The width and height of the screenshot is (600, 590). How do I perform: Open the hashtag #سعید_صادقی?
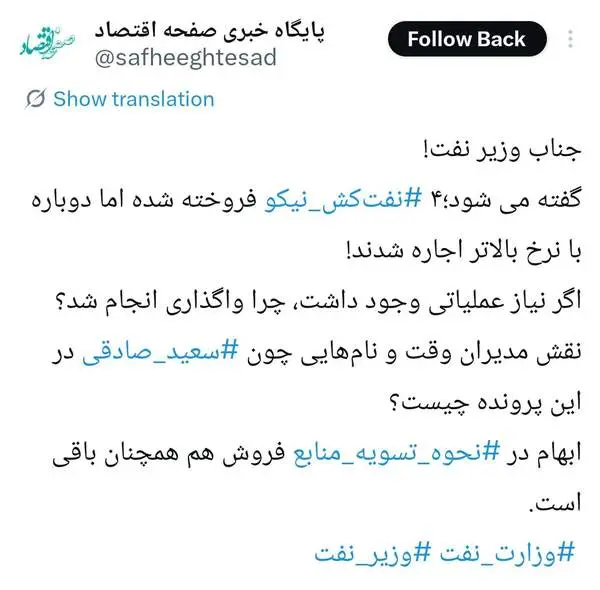[160, 352]
